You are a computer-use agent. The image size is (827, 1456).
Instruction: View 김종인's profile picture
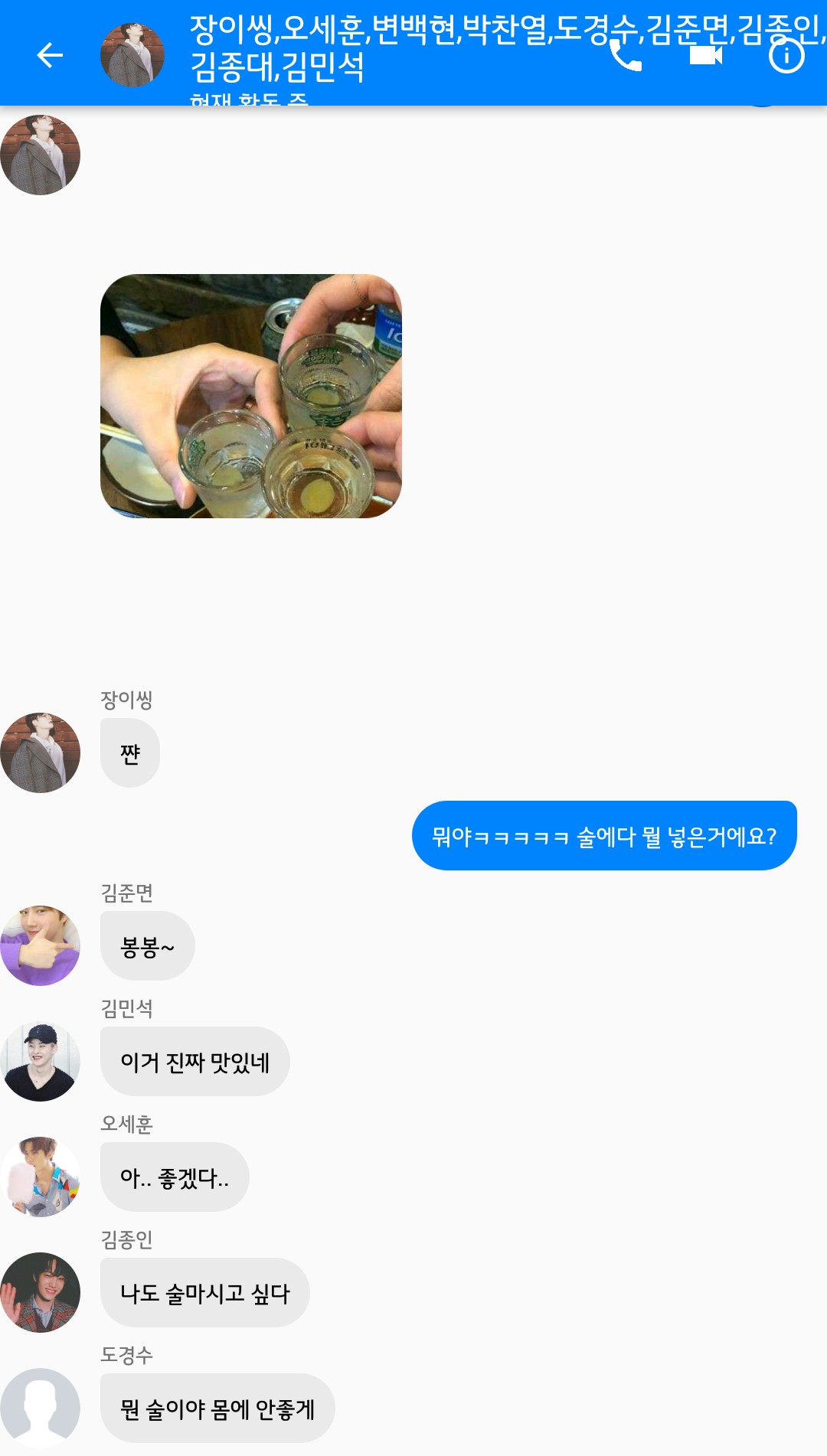click(x=41, y=1292)
